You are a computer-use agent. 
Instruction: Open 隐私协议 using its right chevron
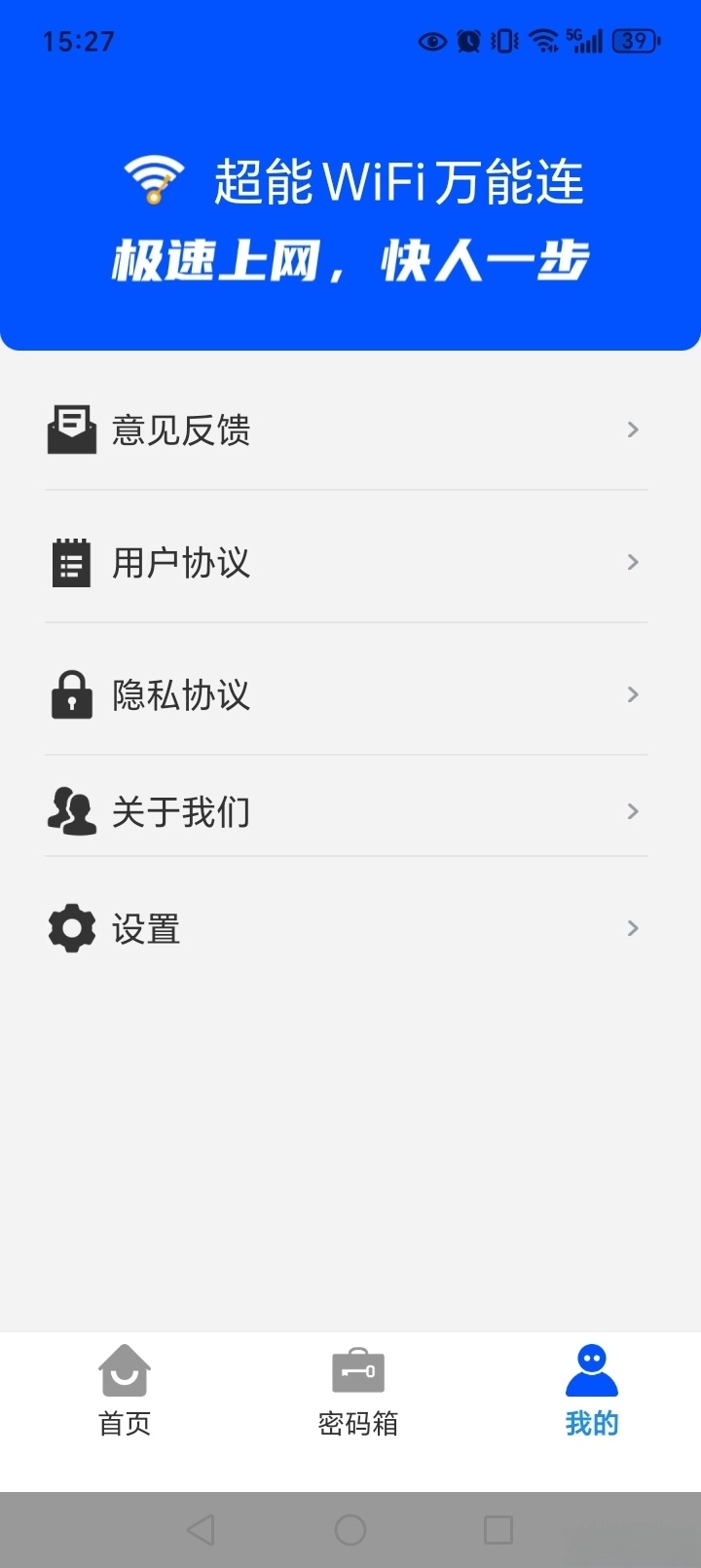point(632,694)
